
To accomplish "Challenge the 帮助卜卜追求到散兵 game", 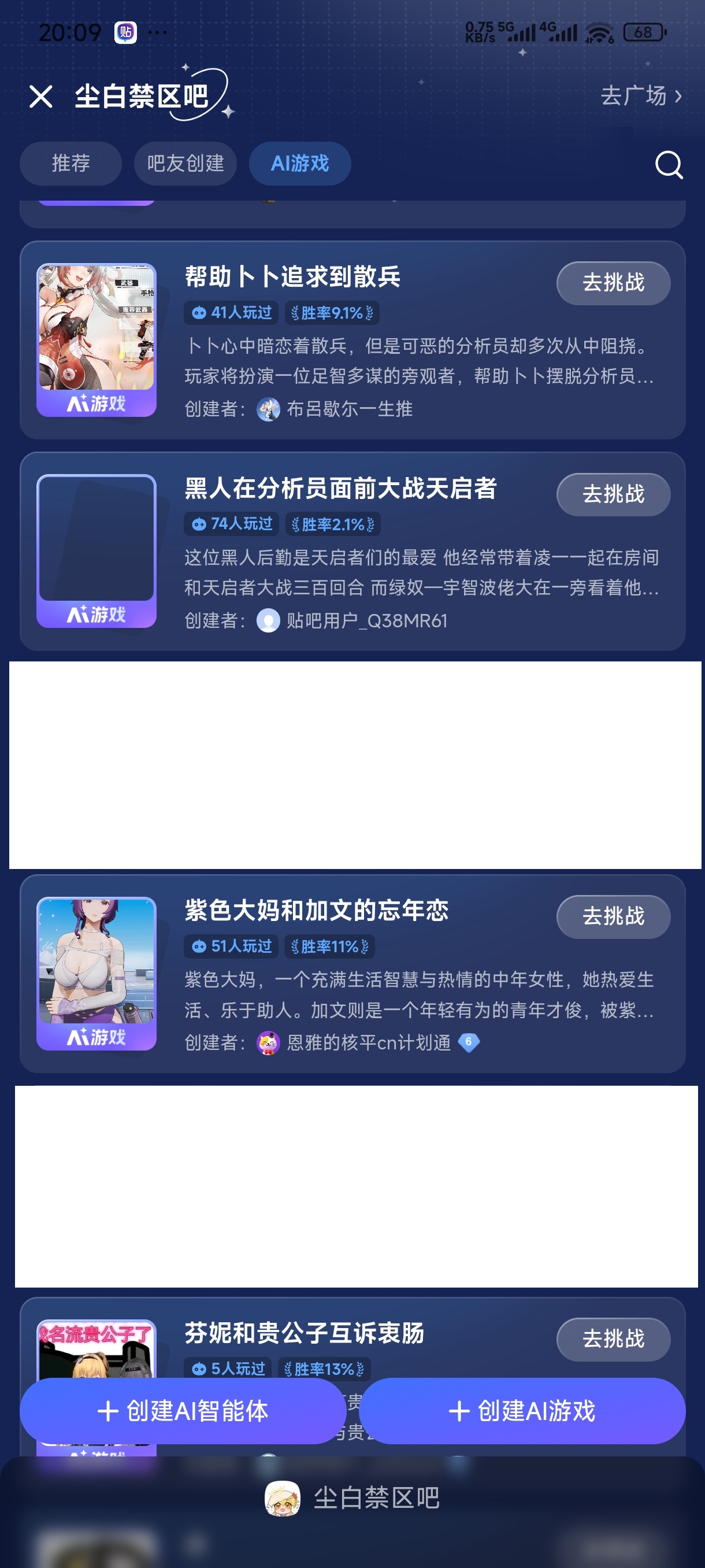I will 613,282.
